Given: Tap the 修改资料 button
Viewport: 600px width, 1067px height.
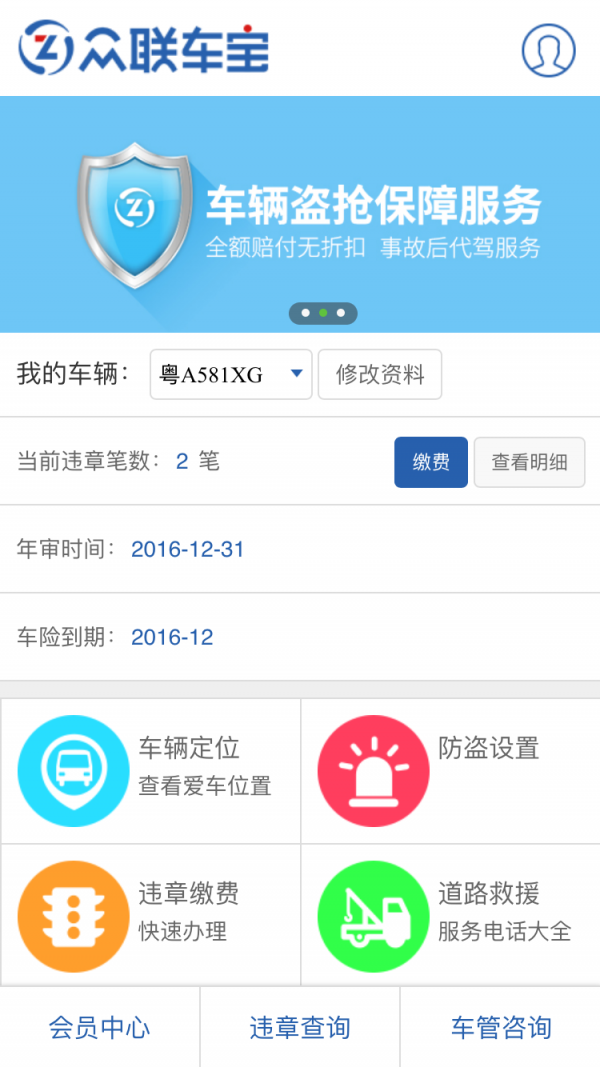Looking at the screenshot, I should pyautogui.click(x=380, y=374).
